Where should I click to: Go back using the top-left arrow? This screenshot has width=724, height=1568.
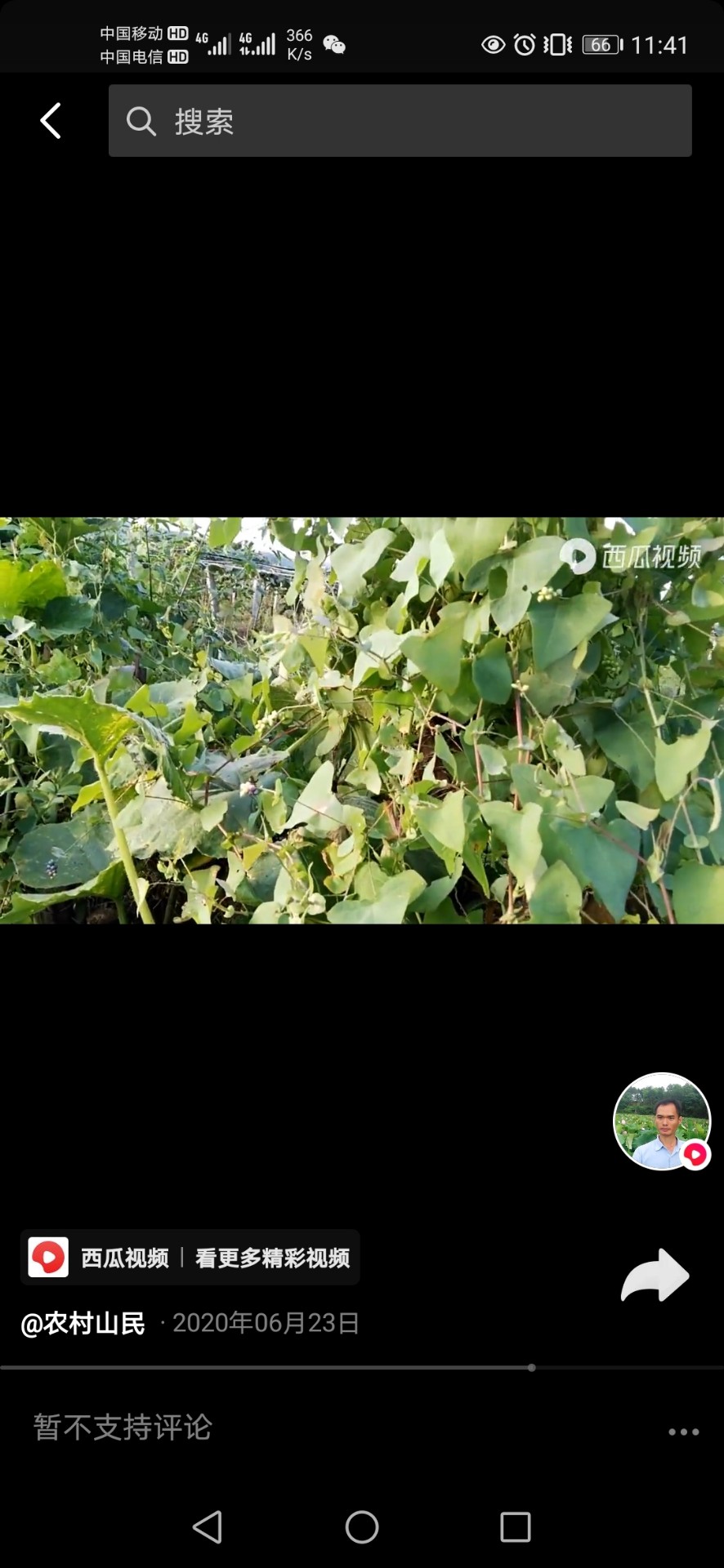point(51,121)
